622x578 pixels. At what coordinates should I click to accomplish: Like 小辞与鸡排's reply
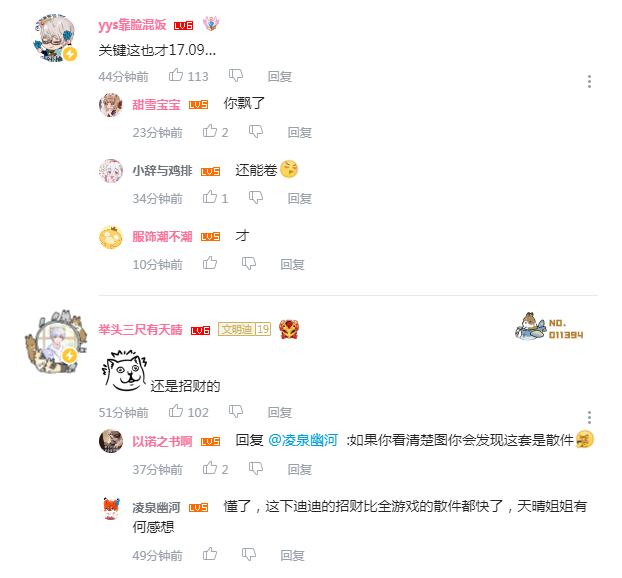coord(210,199)
